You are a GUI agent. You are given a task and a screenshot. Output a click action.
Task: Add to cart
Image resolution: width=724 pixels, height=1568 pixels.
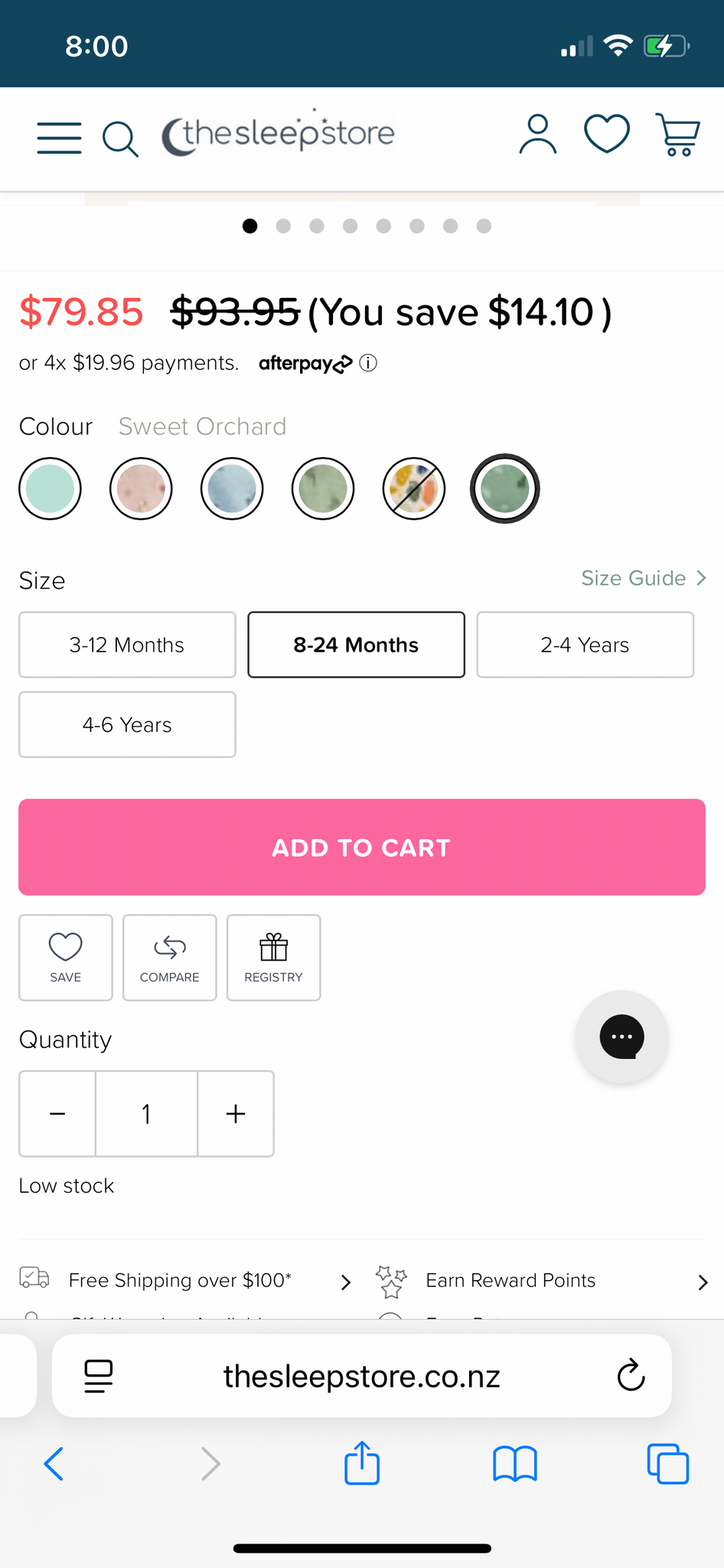point(362,848)
